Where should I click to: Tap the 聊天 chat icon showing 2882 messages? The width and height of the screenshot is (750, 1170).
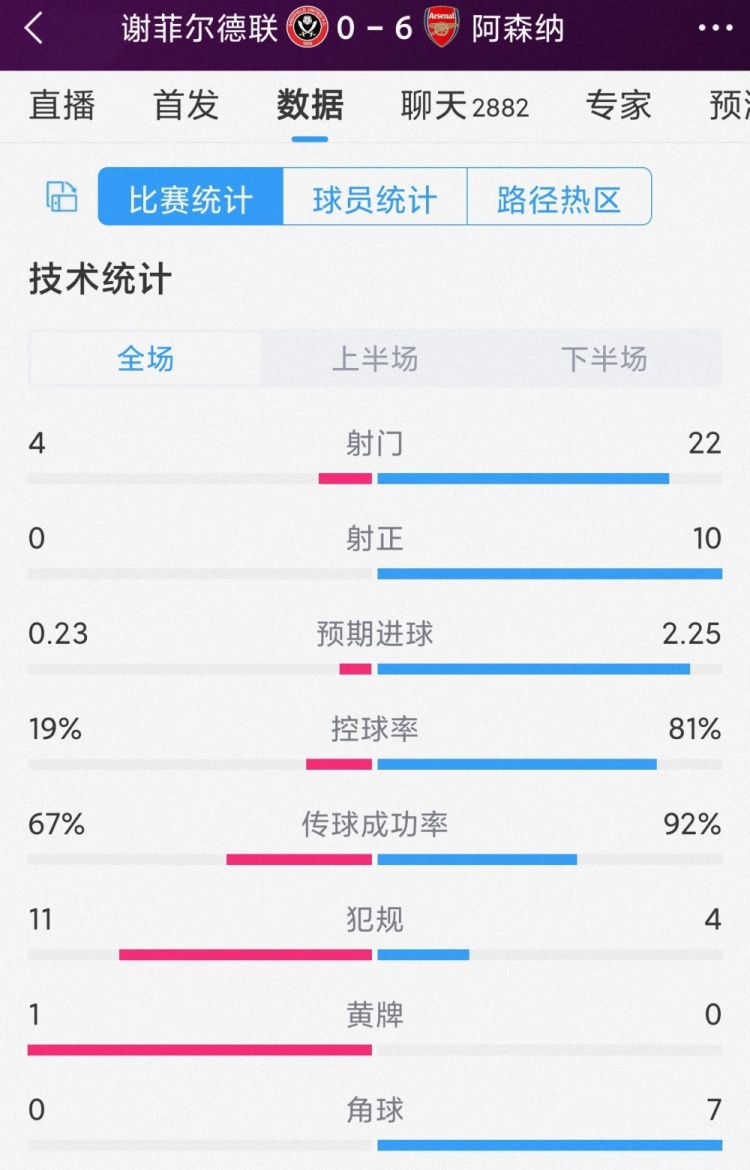tap(462, 107)
